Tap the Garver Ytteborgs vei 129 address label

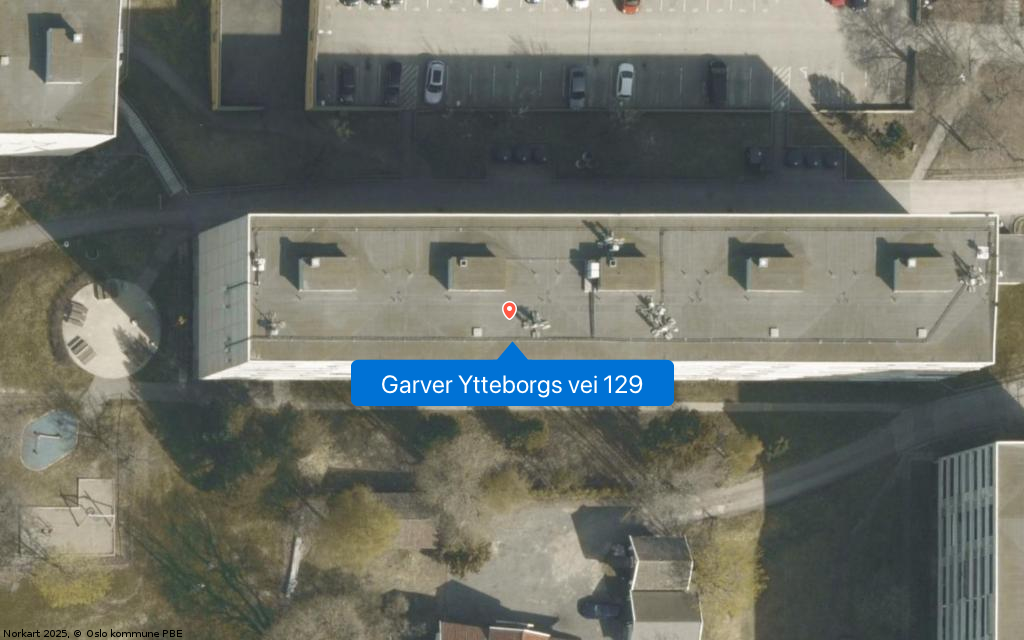(512, 384)
